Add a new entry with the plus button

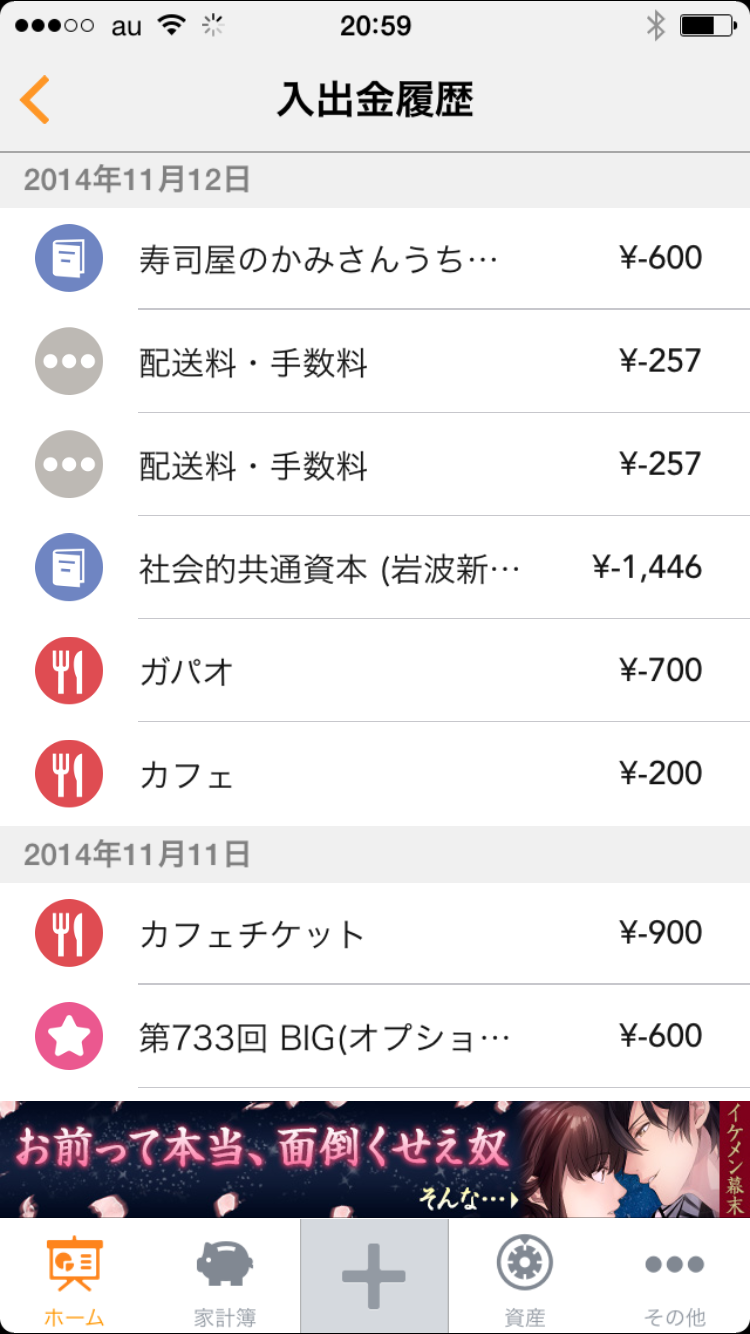point(374,1277)
